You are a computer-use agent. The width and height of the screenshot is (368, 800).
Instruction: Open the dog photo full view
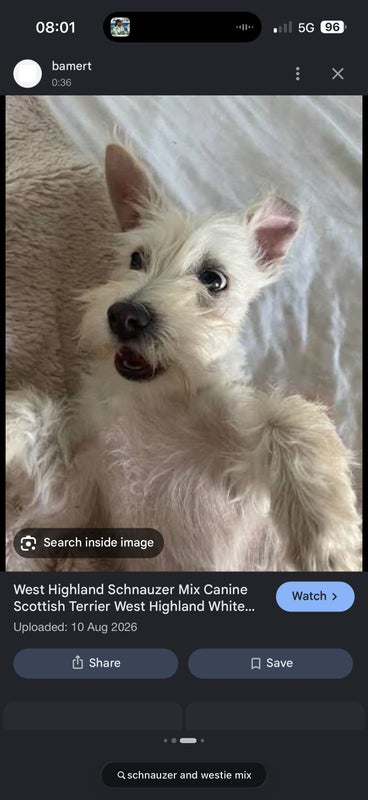pos(184,333)
